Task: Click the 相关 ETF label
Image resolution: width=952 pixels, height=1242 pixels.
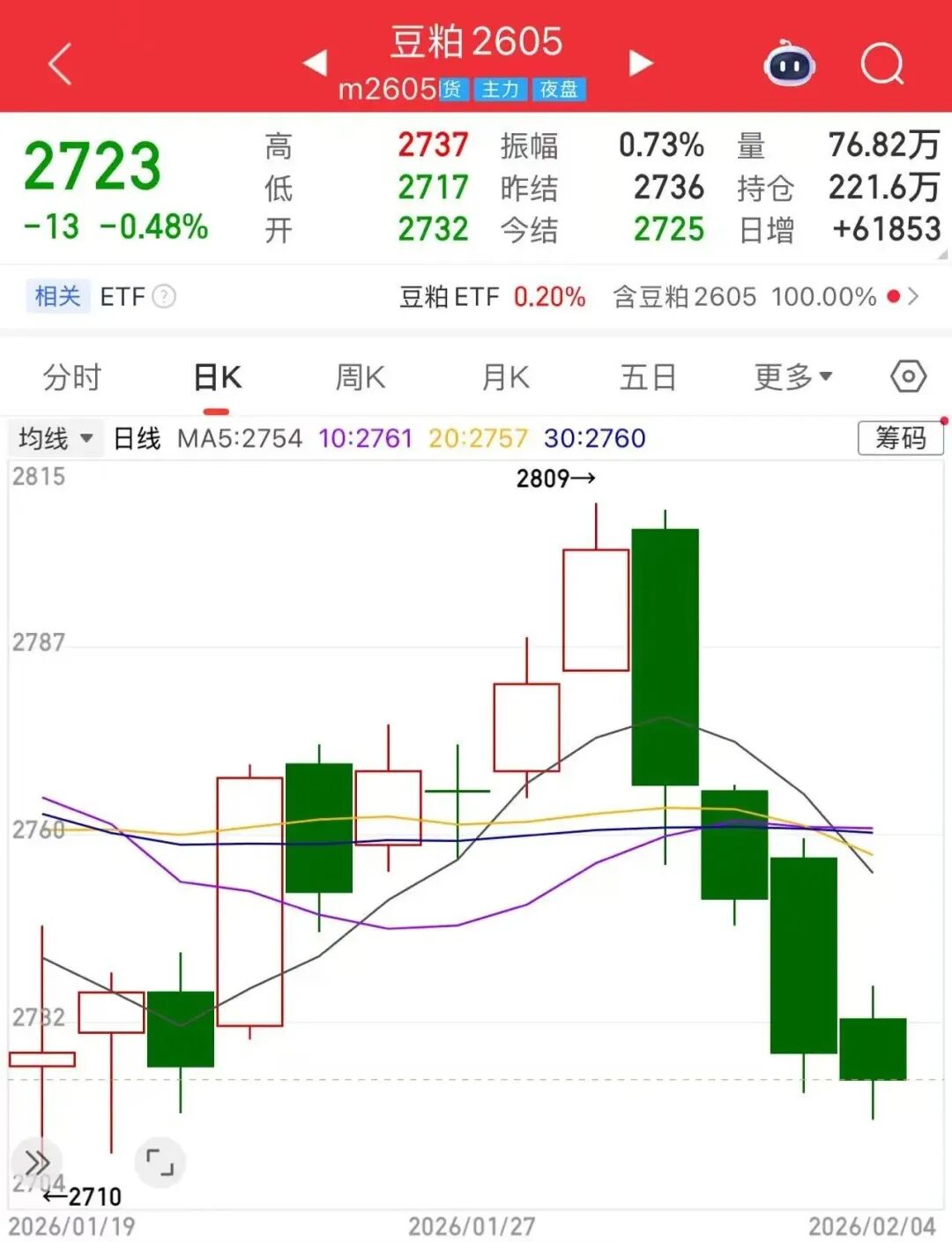Action: (56, 296)
